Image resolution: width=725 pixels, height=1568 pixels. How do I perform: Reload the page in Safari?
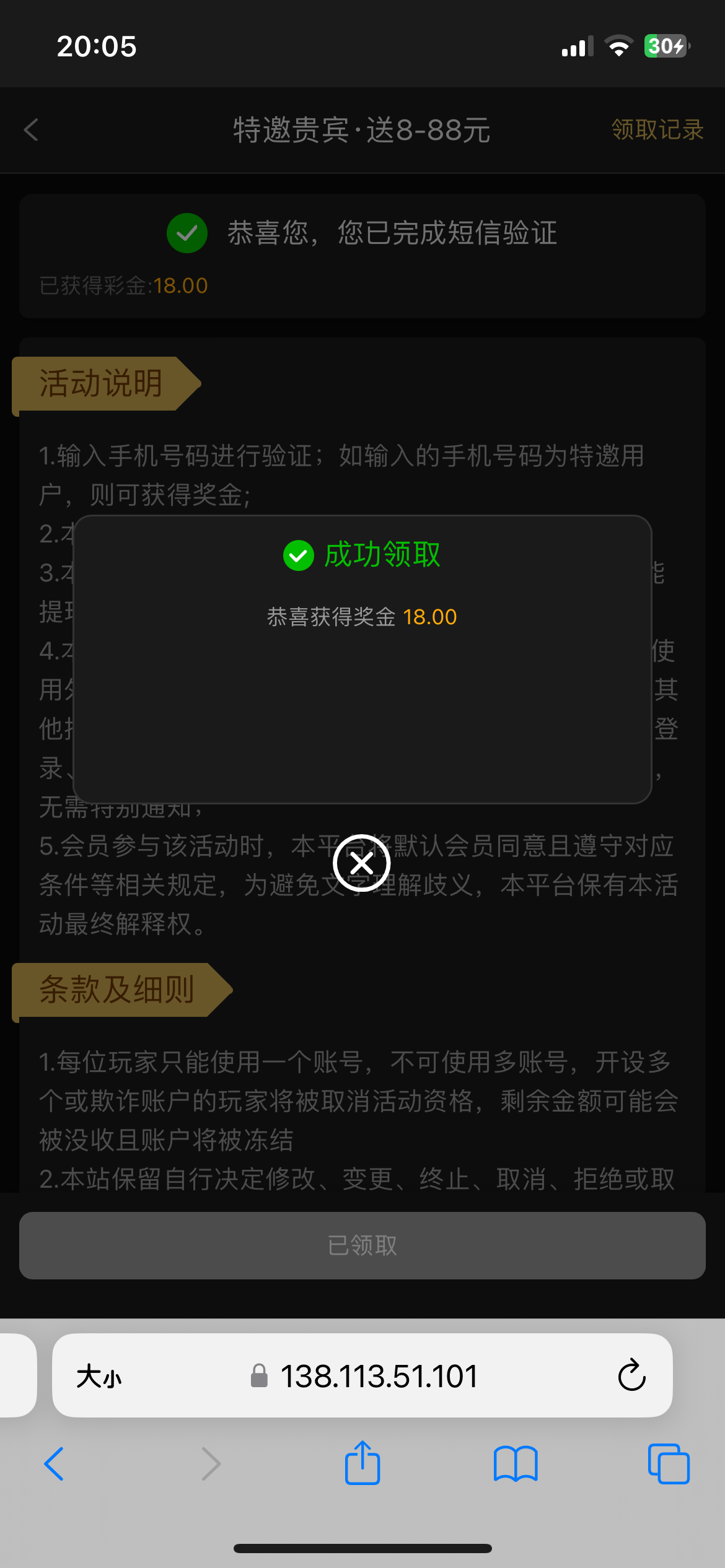(x=631, y=1376)
